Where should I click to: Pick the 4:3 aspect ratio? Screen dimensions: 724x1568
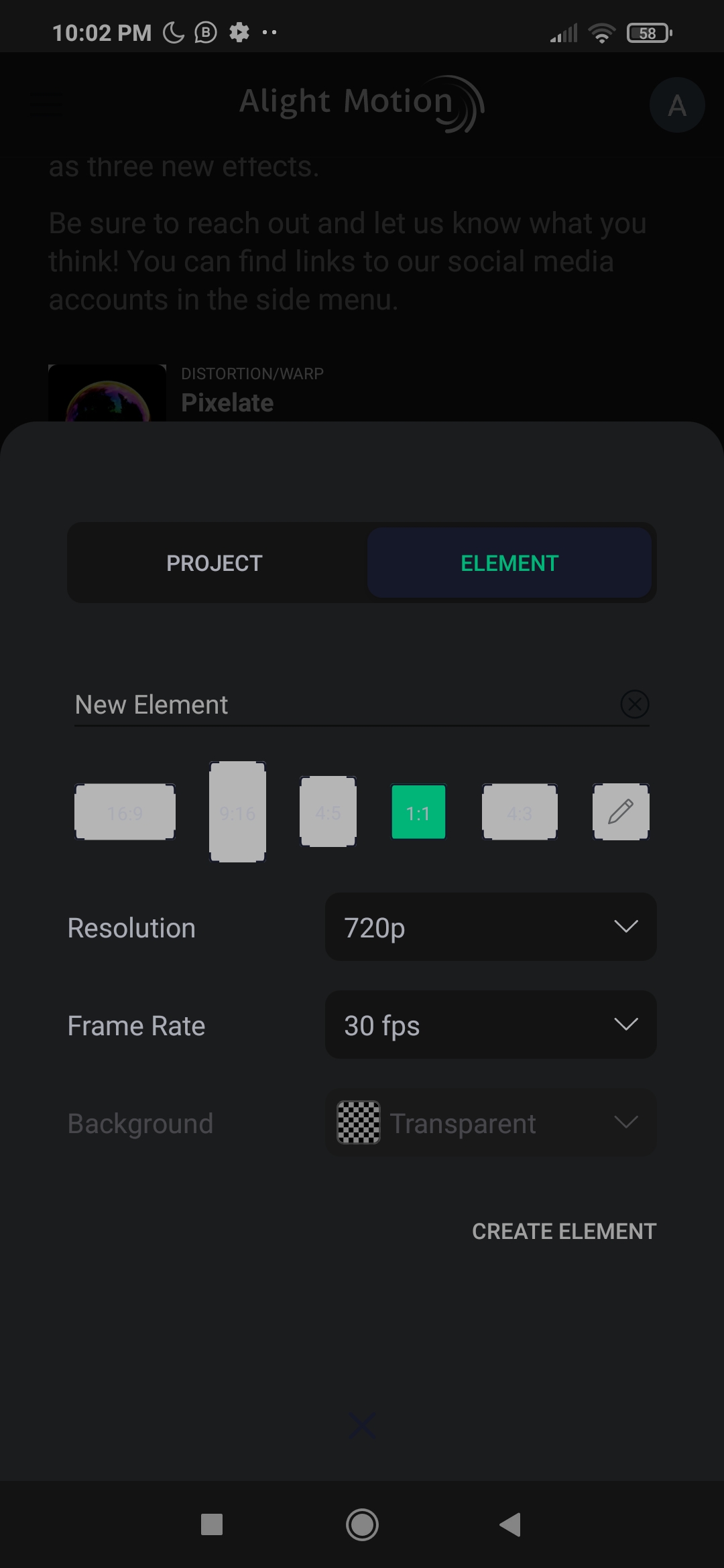click(520, 812)
